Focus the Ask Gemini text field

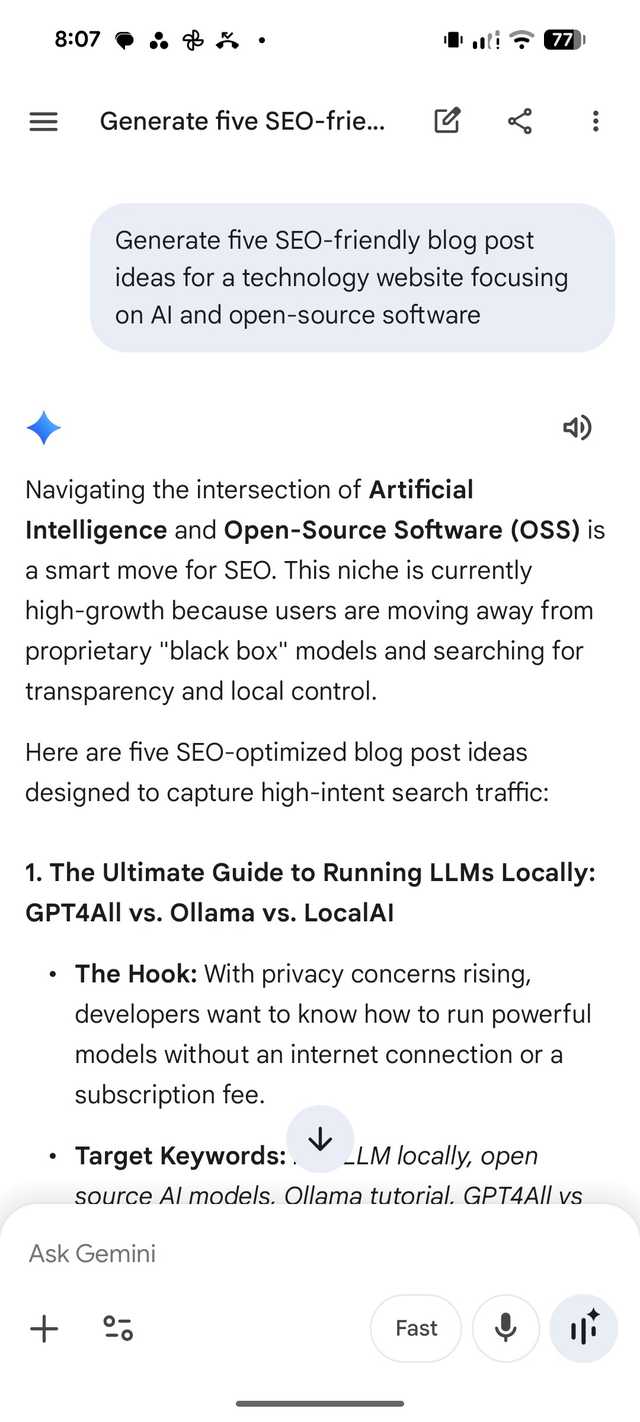[300, 1253]
